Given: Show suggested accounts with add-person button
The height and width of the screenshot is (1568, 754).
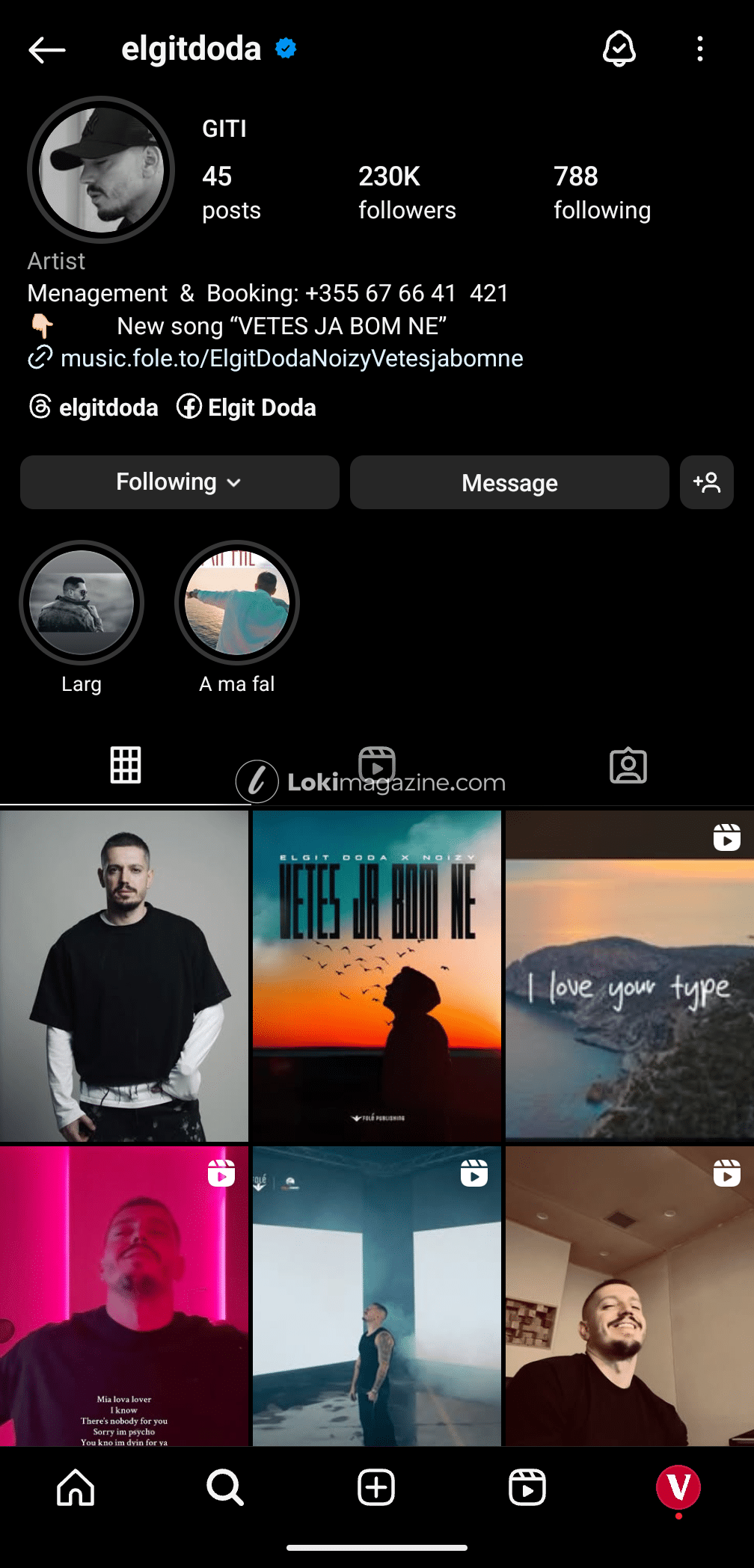Looking at the screenshot, I should [706, 482].
